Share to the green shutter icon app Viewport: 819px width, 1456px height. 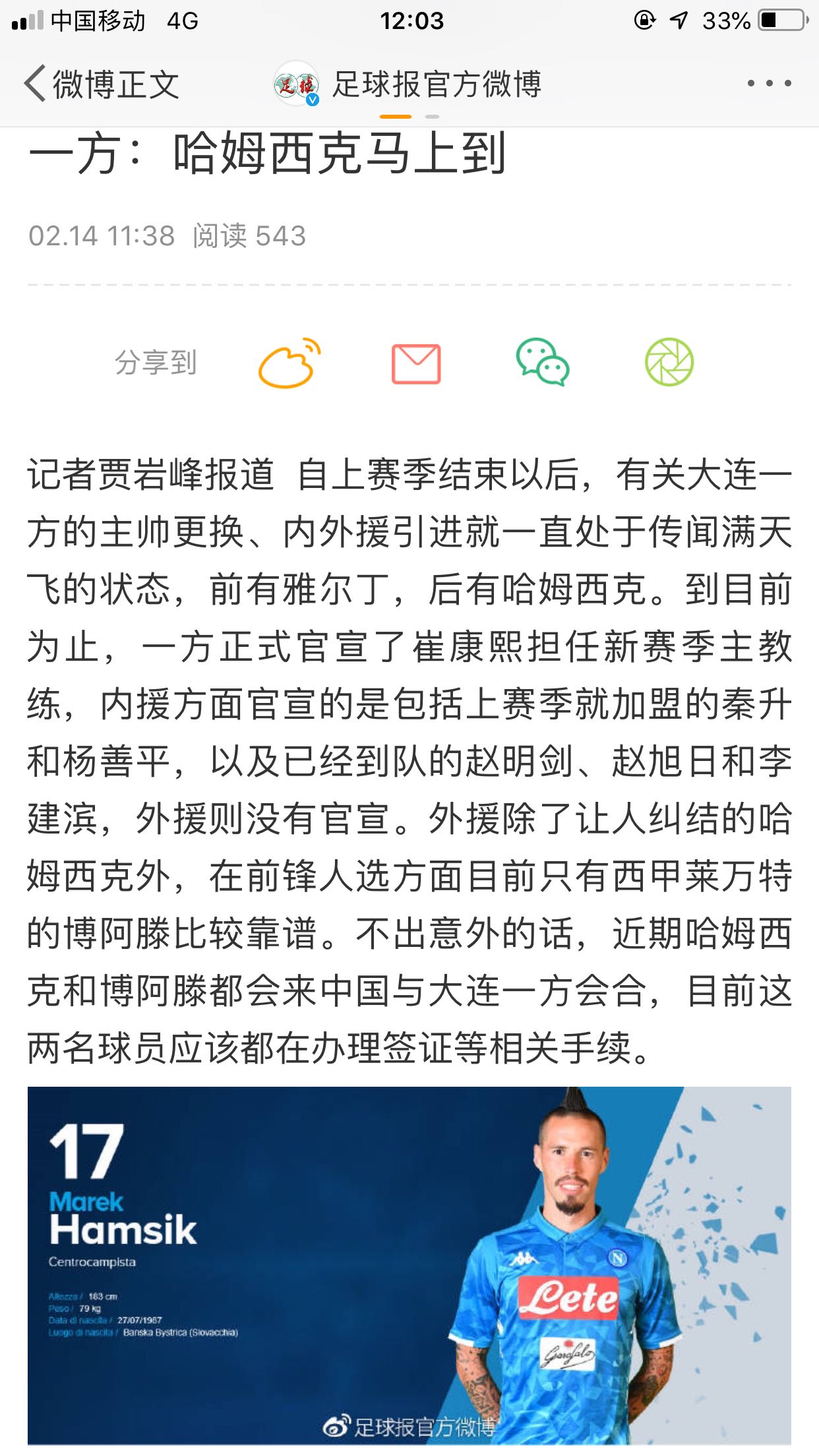[669, 362]
